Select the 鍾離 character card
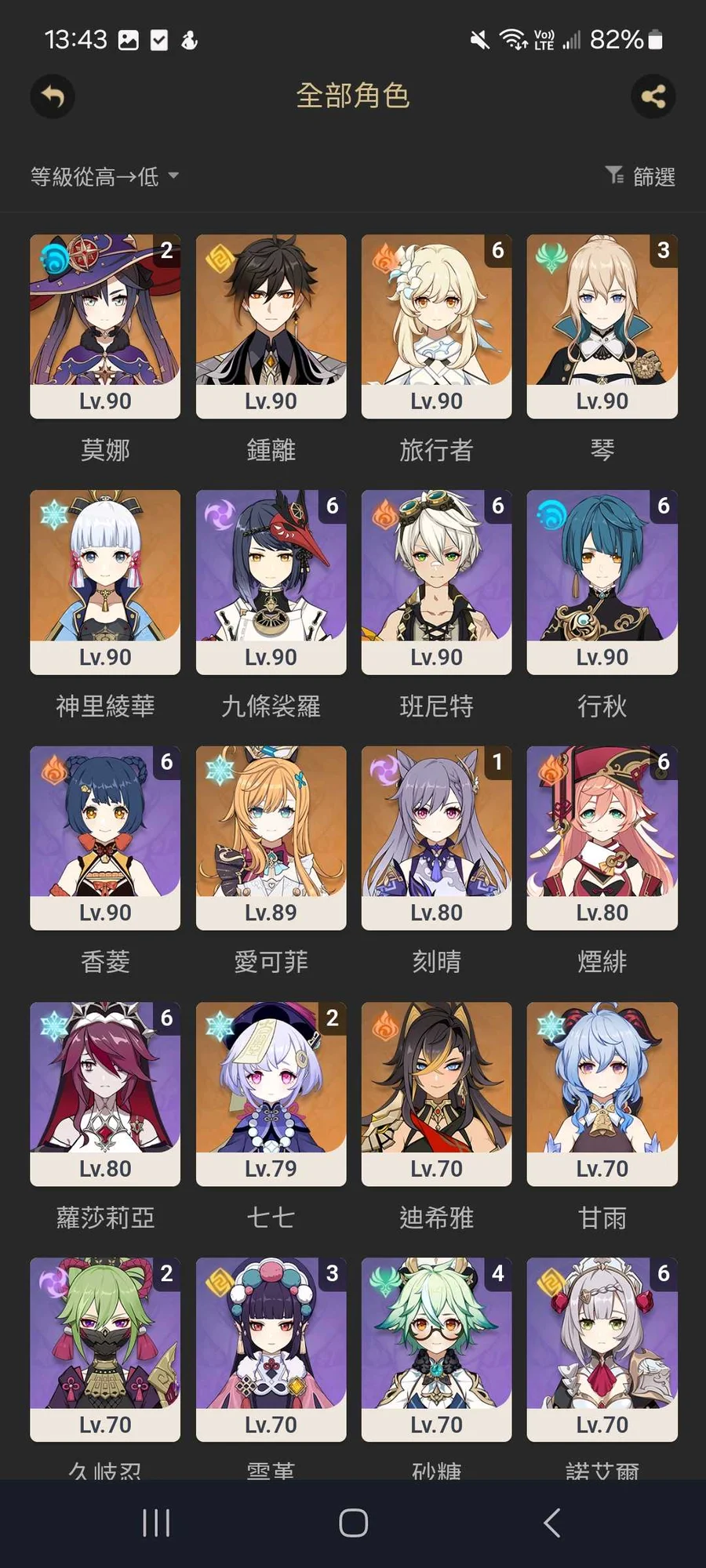706x1568 pixels. coord(271,326)
